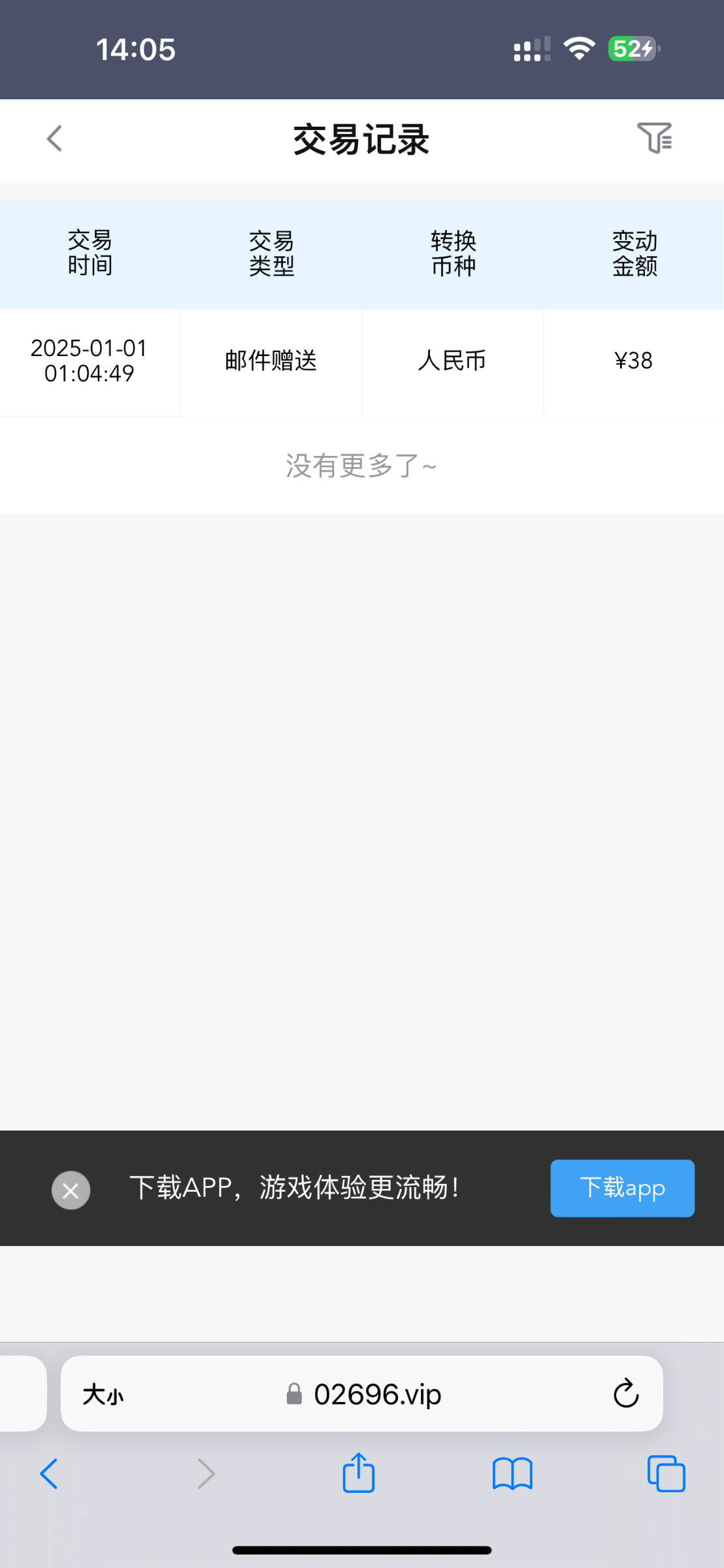The image size is (724, 1568).
Task: Tap the 下载app button
Action: click(x=622, y=1188)
